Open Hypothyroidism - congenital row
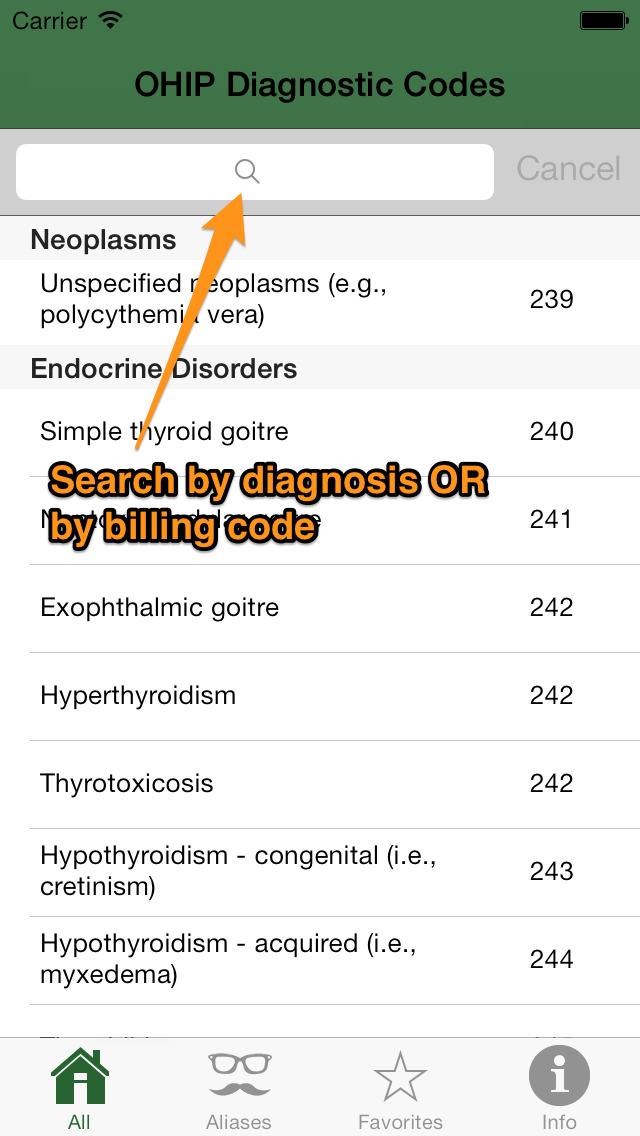Screen dimensions: 640x1136 (320, 871)
